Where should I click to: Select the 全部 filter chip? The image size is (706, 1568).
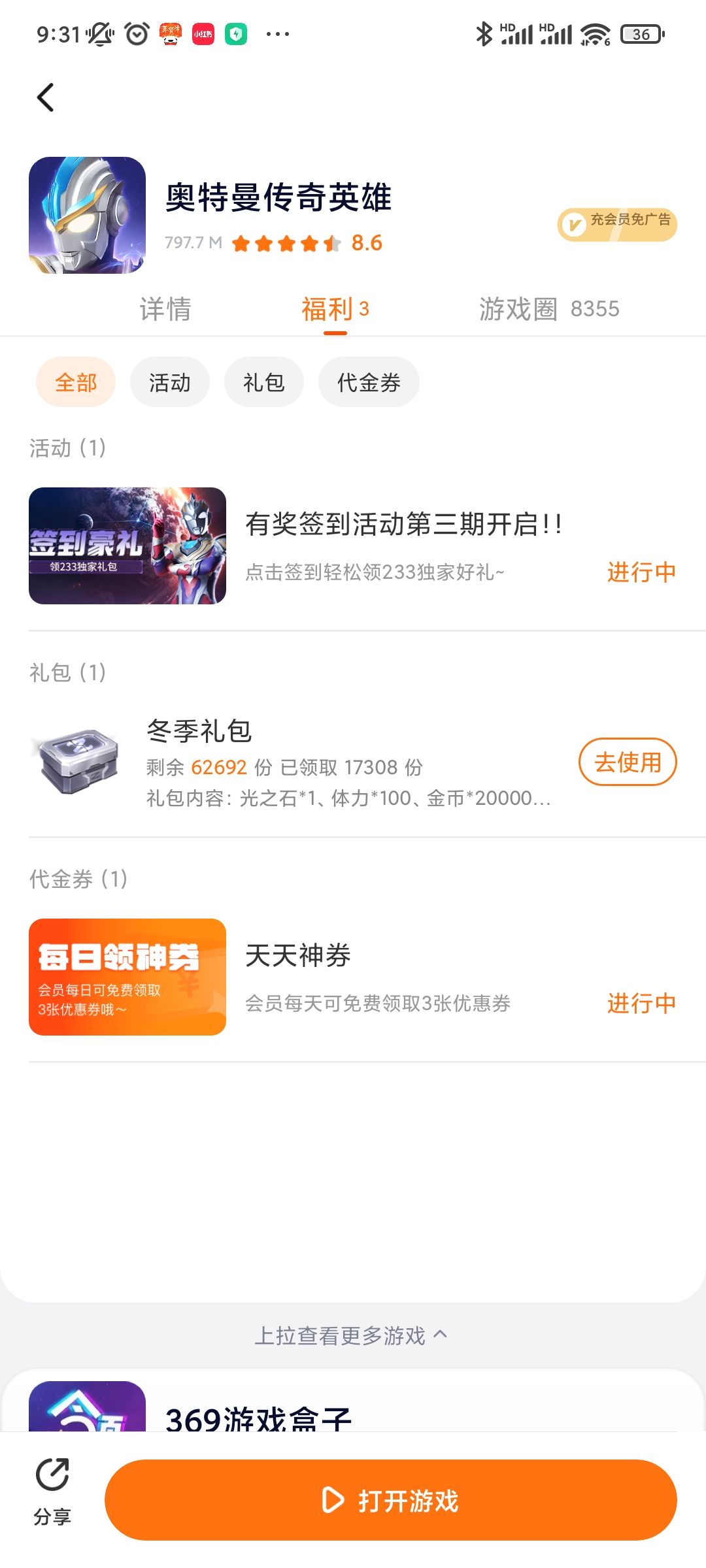(76, 382)
